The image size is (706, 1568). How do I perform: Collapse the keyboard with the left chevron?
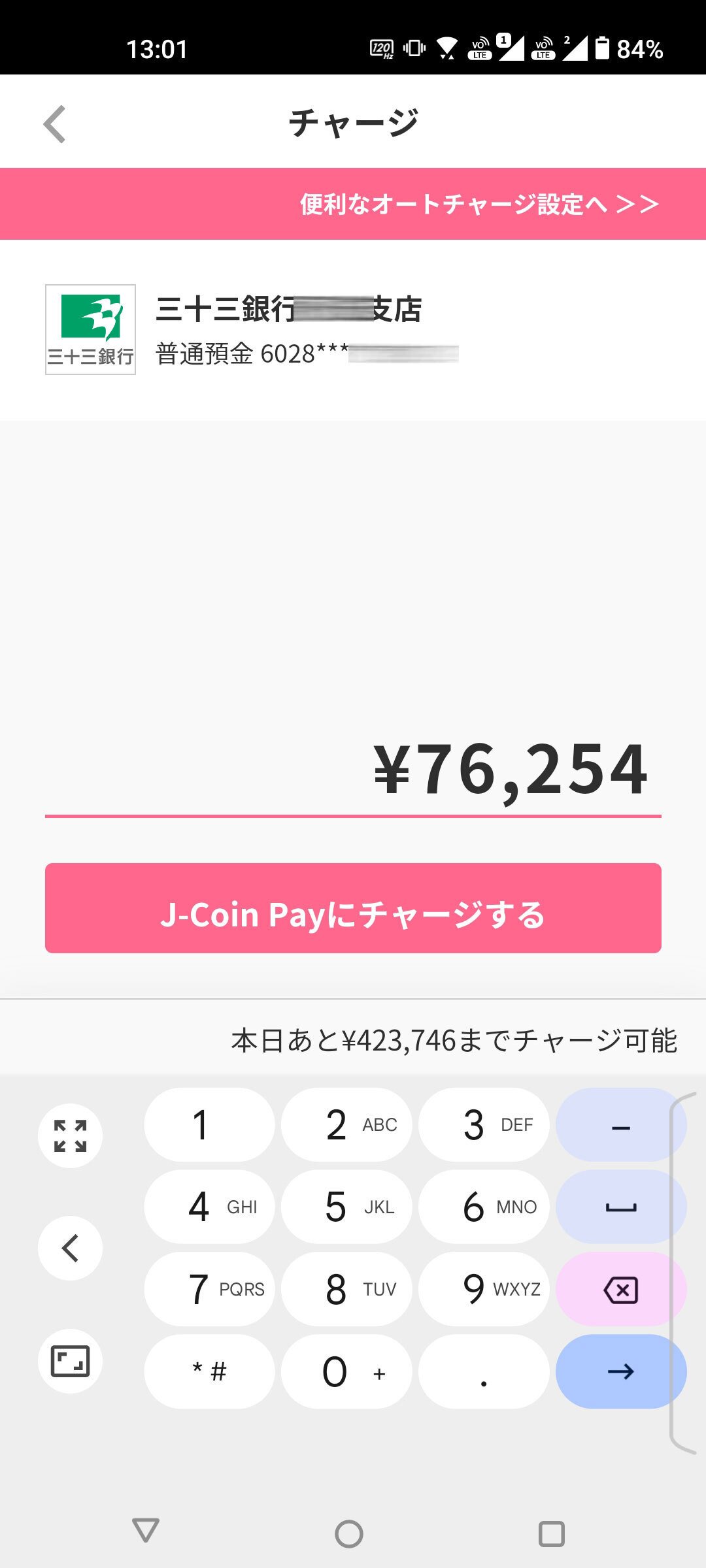69,1248
